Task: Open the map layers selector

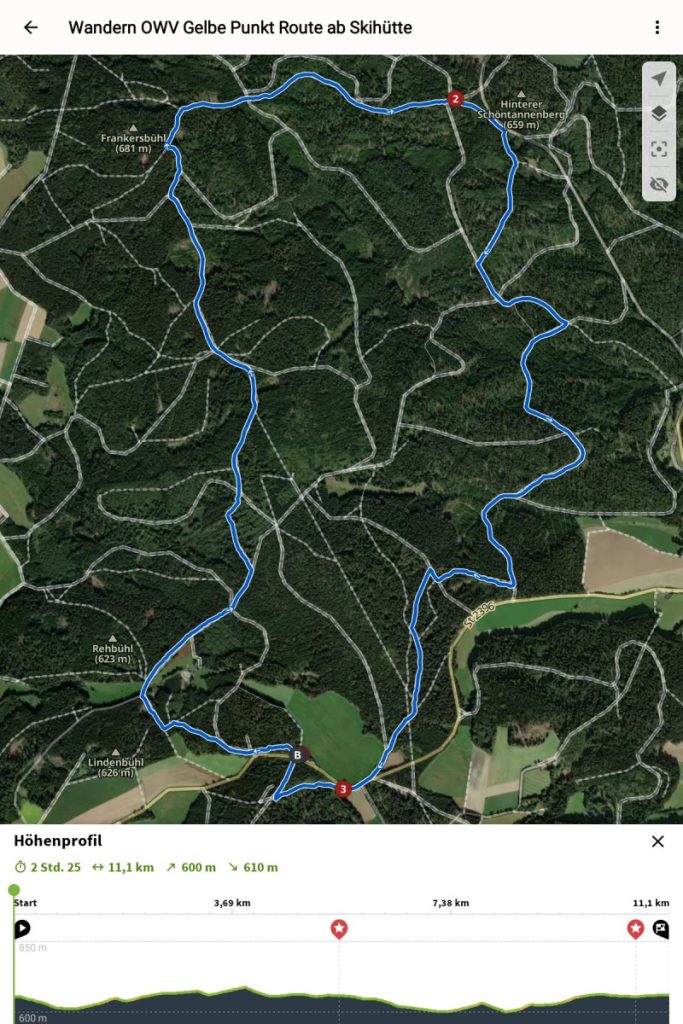Action: (x=658, y=114)
